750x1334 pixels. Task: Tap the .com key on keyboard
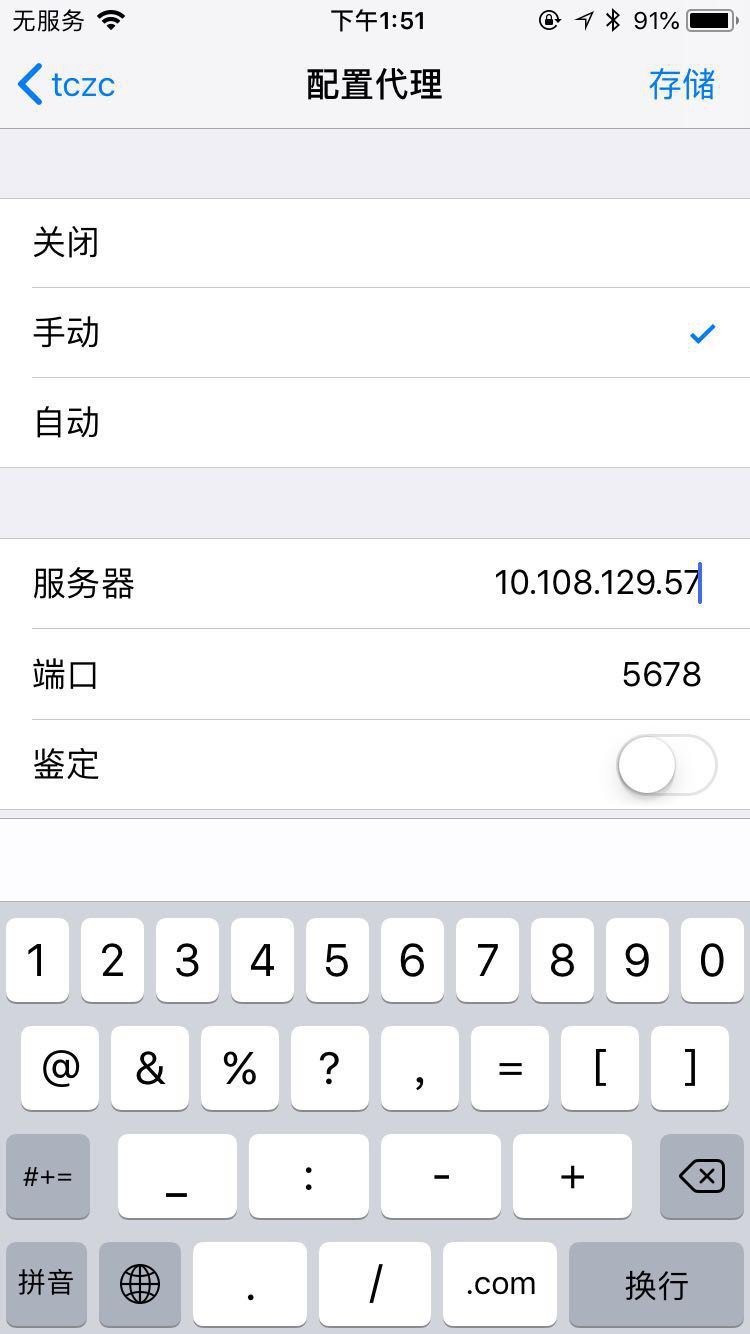click(500, 1284)
